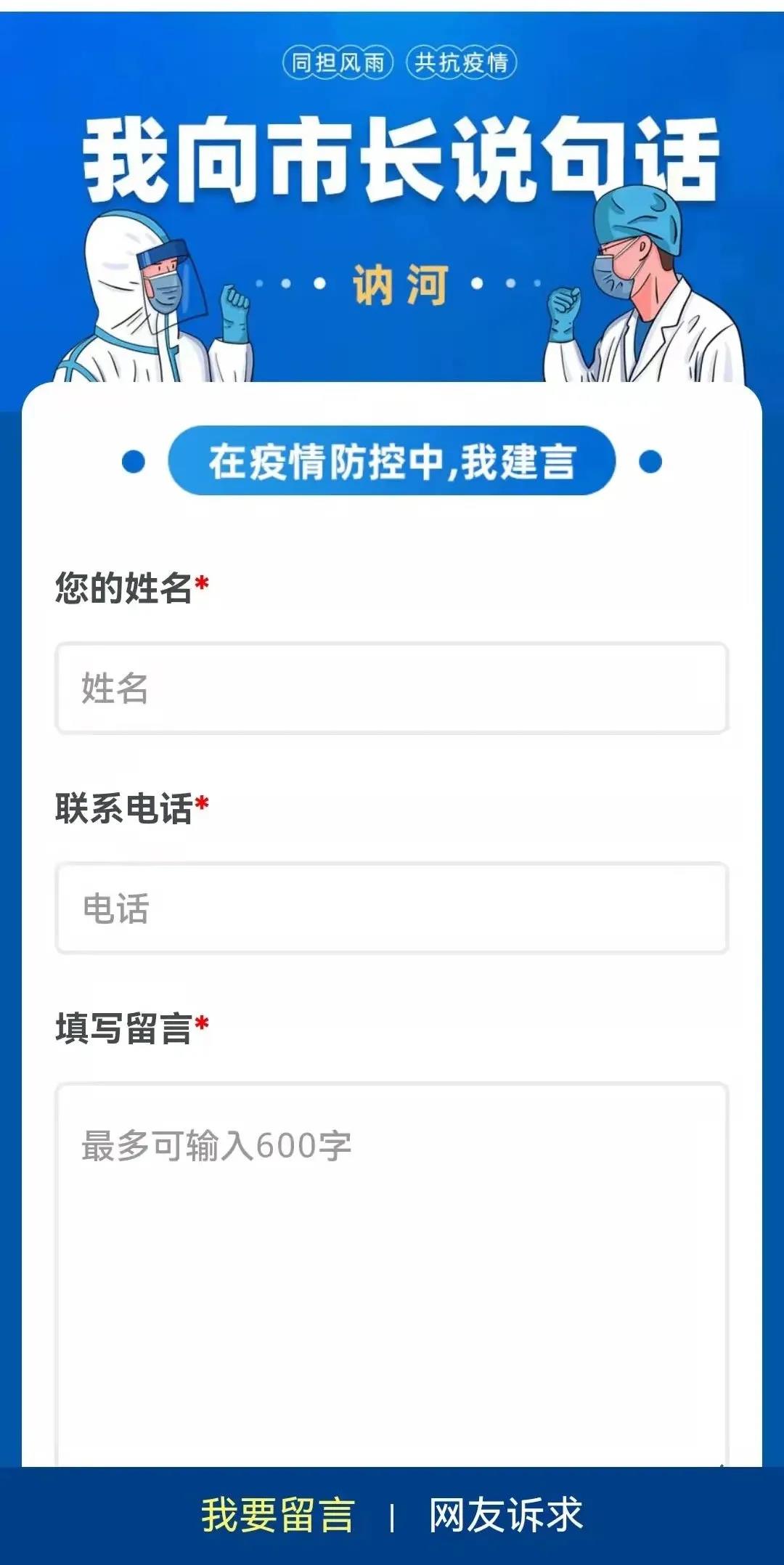Image resolution: width=784 pixels, height=1565 pixels.
Task: Open the 网友诉求 tab
Action: (506, 1515)
